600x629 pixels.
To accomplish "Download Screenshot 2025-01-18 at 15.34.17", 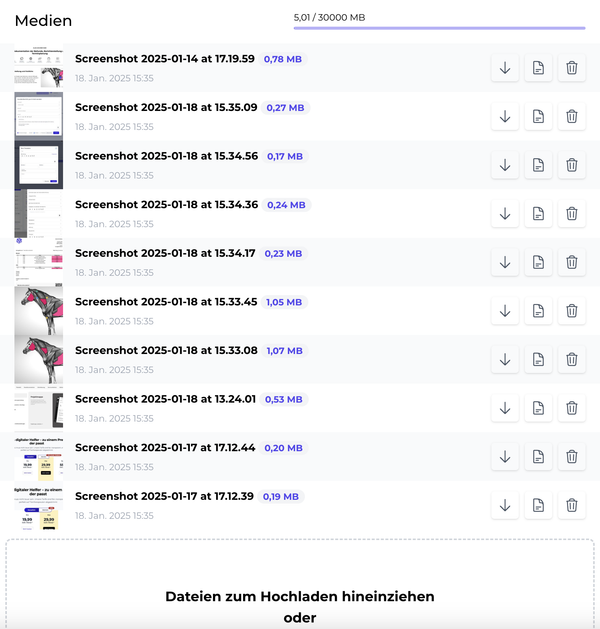I will pos(505,262).
